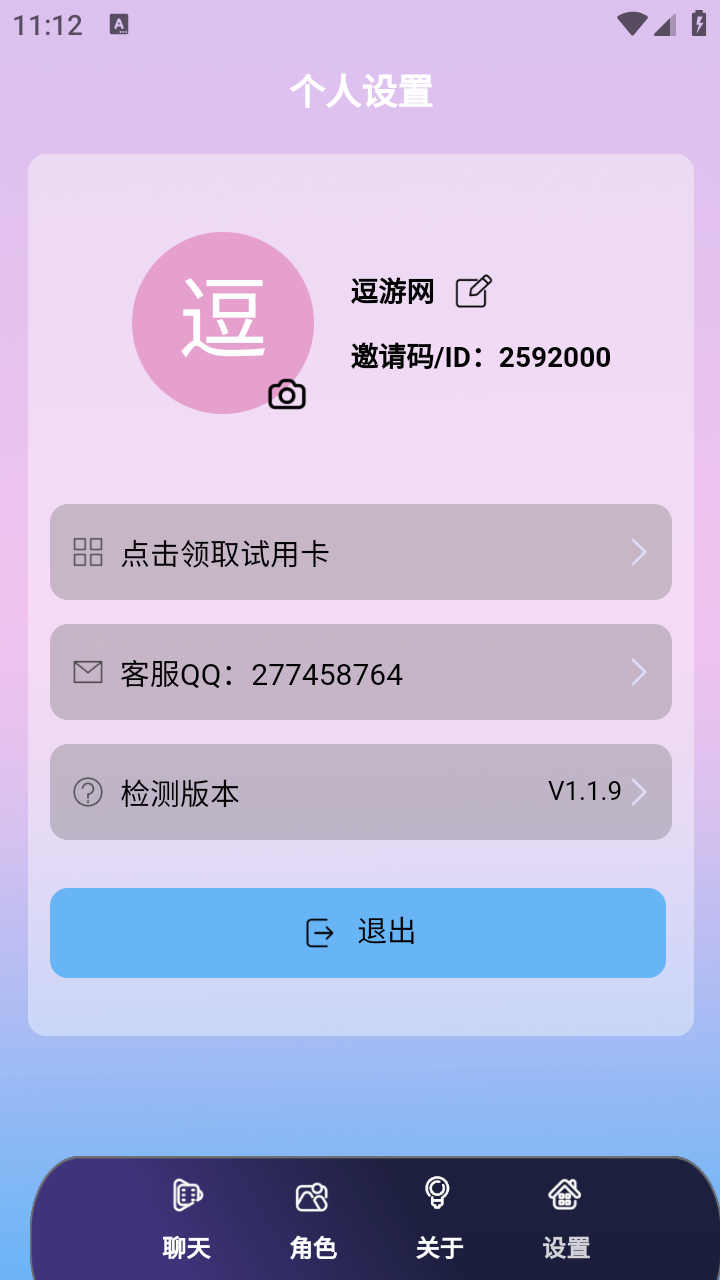Image resolution: width=720 pixels, height=1280 pixels.
Task: Open the chevron on the 客服QQ row
Action: pyautogui.click(x=638, y=672)
